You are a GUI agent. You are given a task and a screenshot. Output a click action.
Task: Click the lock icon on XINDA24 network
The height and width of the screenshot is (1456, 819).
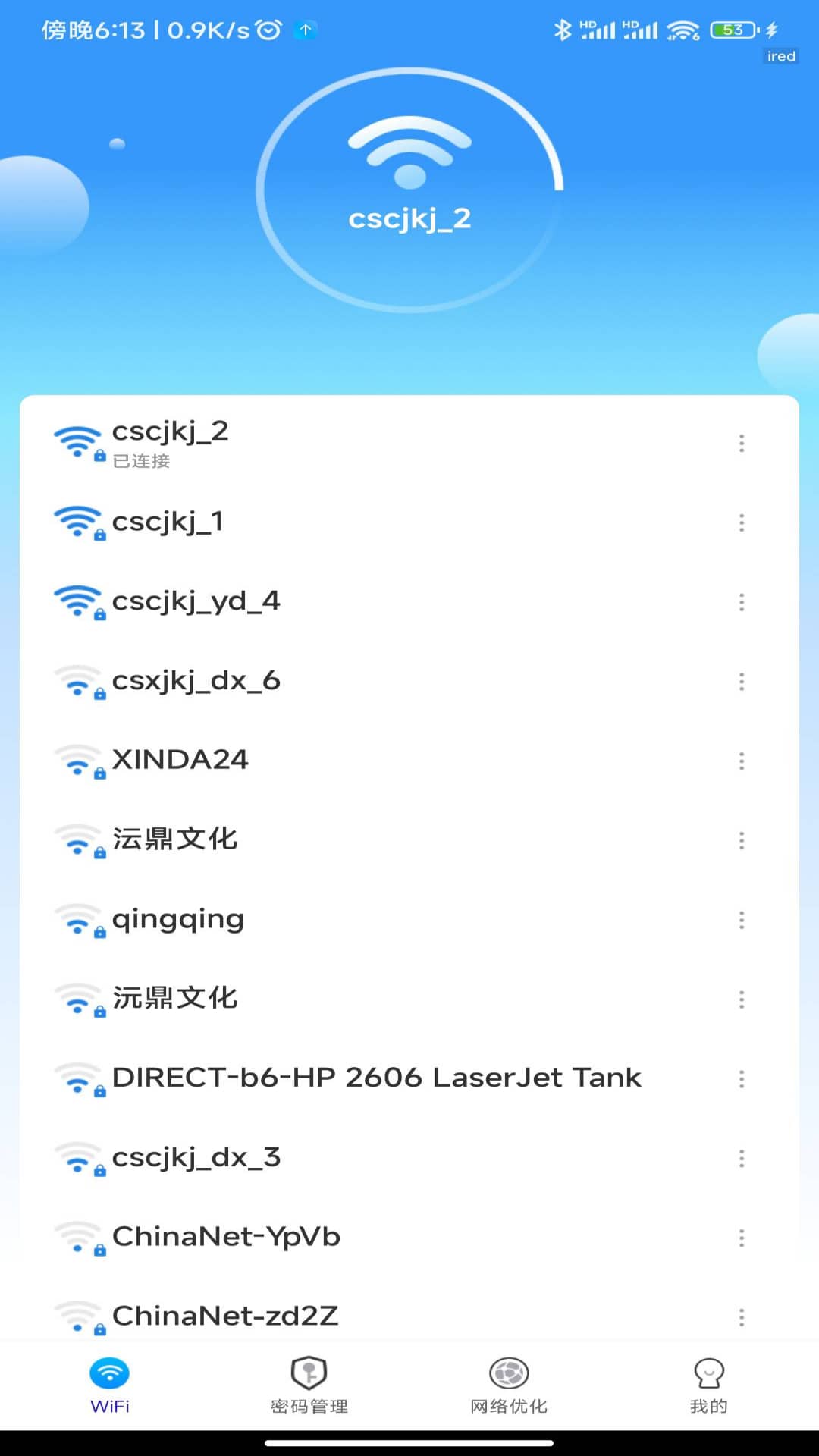[x=100, y=772]
